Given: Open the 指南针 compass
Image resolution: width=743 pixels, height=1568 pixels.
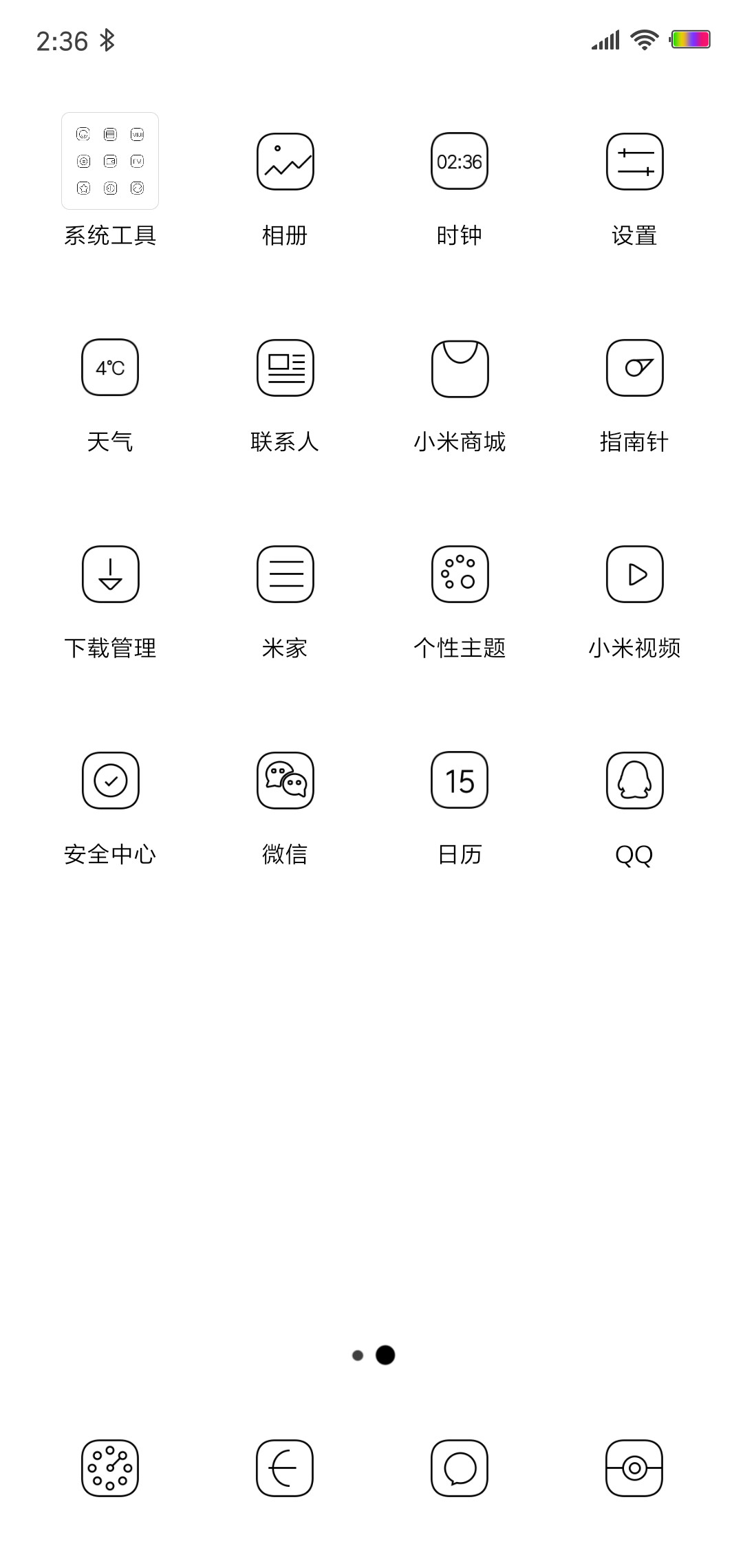Looking at the screenshot, I should [634, 368].
